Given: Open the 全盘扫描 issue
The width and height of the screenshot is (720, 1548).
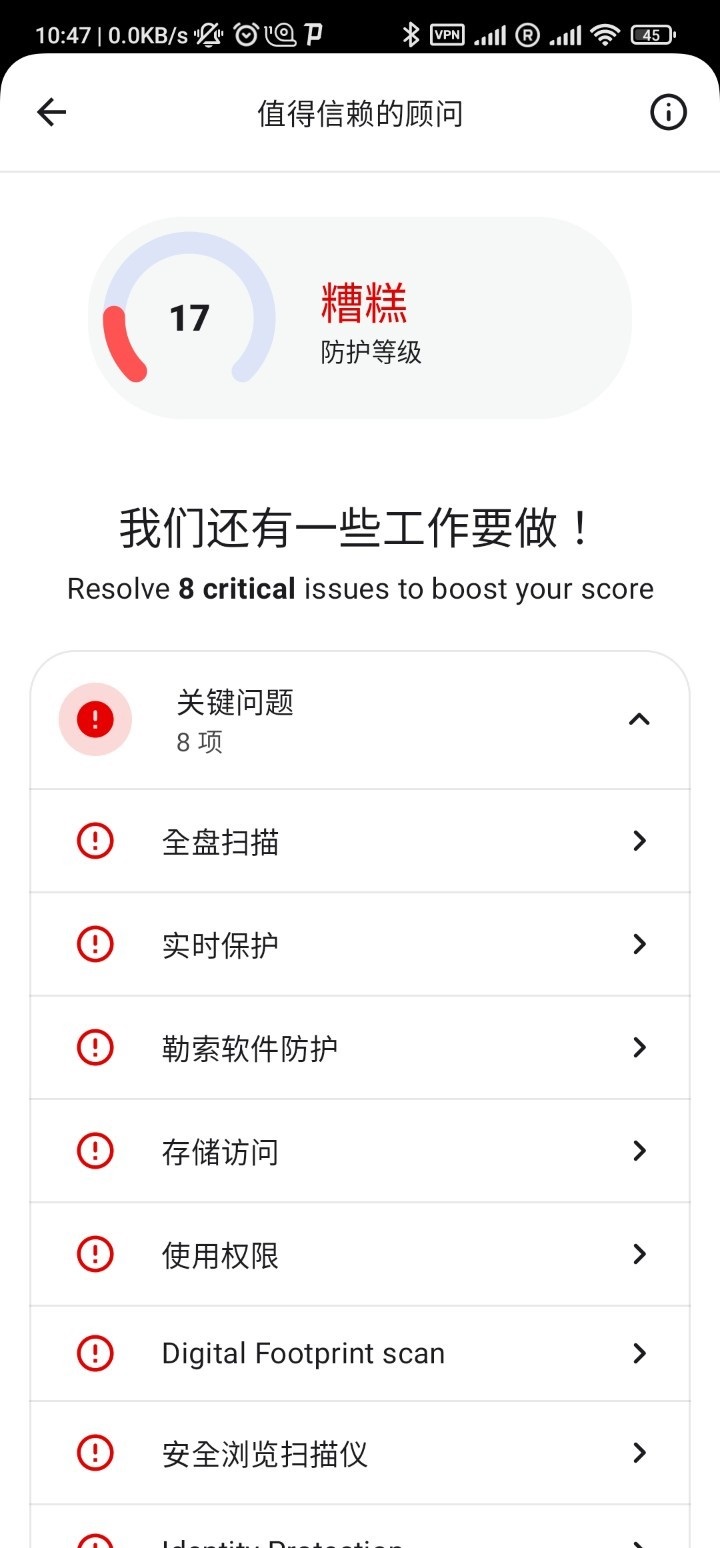Looking at the screenshot, I should [x=360, y=842].
